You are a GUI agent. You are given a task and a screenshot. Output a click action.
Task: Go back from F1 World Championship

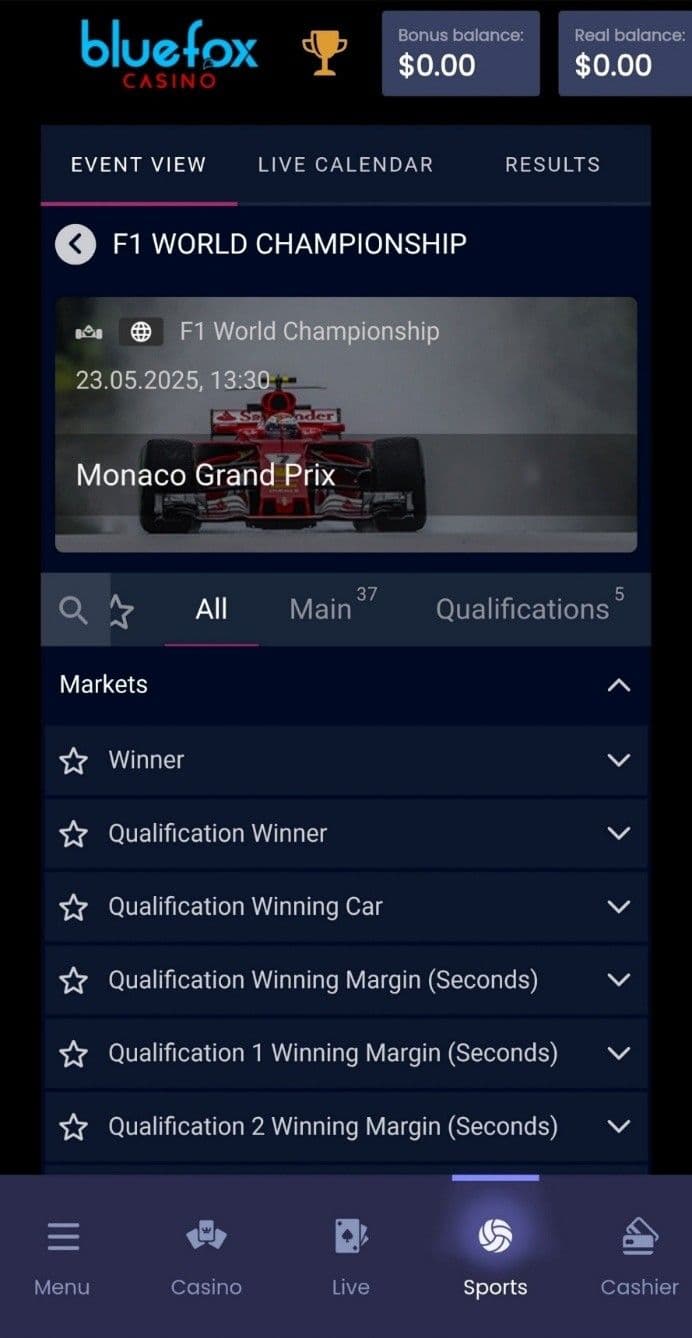click(75, 244)
